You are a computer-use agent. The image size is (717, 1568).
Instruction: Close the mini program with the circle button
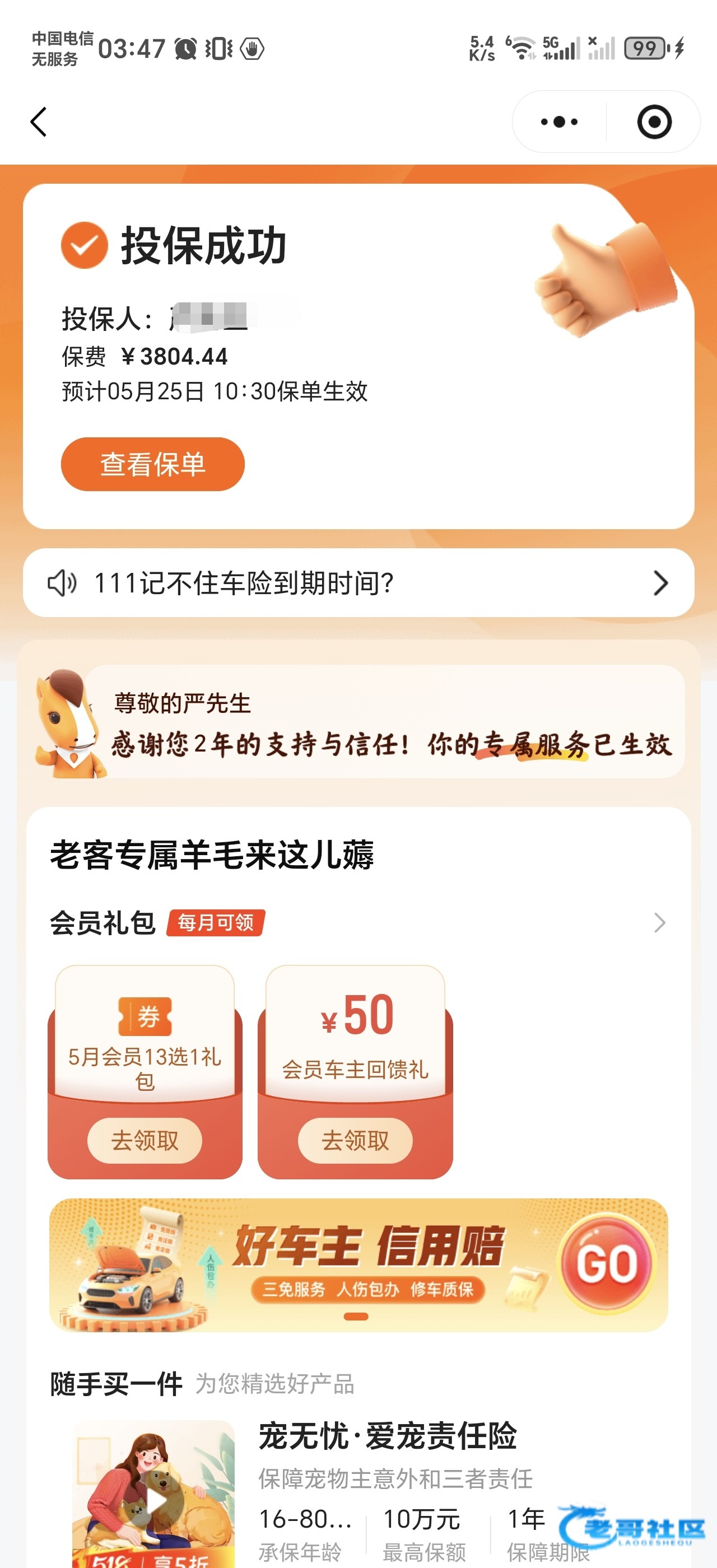pyautogui.click(x=654, y=122)
